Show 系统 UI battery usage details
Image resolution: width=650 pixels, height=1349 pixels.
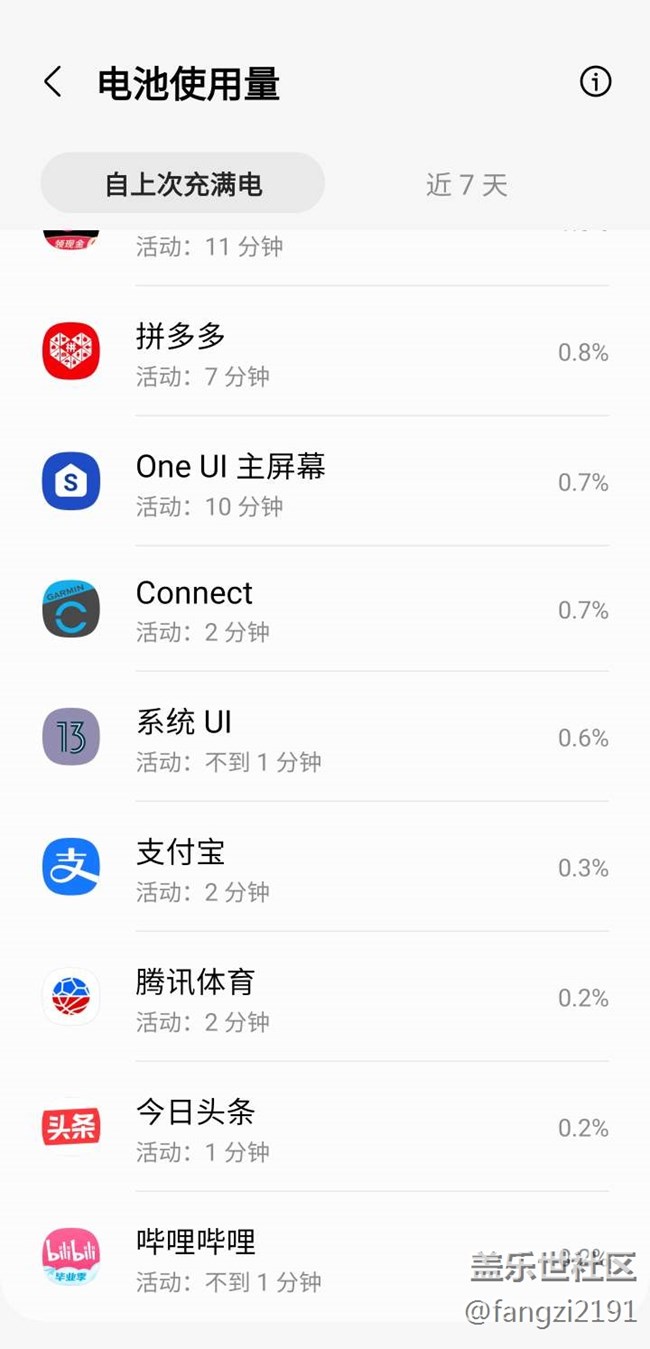click(325, 739)
